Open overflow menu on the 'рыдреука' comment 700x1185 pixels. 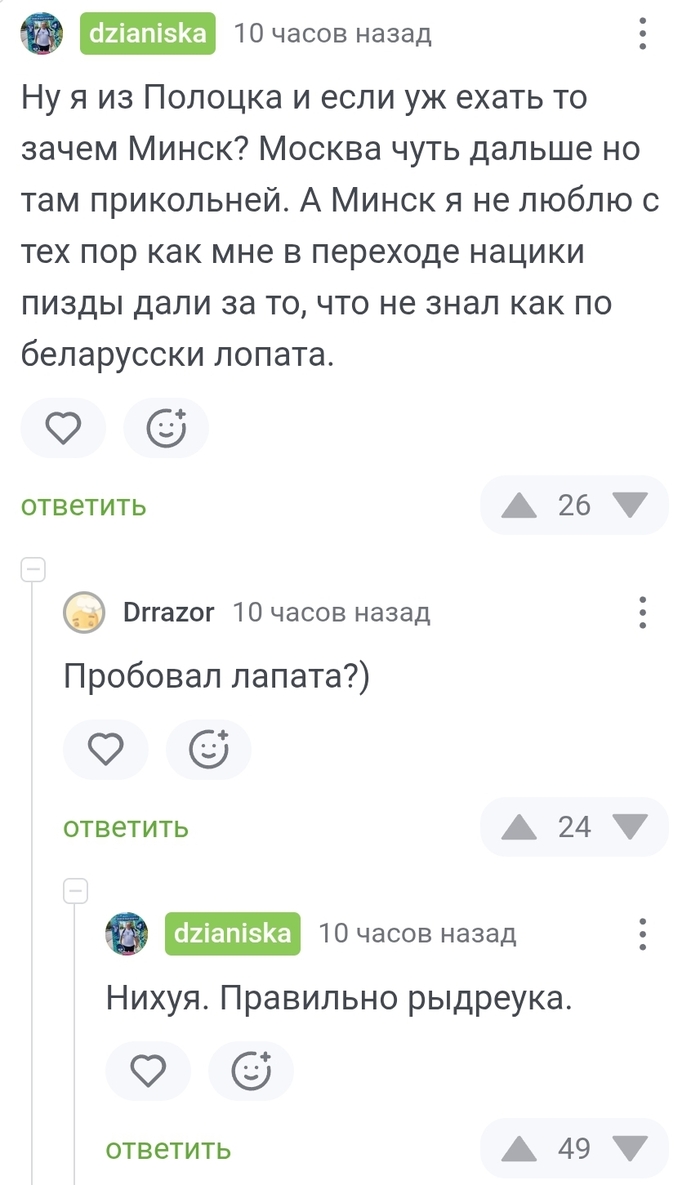643,933
